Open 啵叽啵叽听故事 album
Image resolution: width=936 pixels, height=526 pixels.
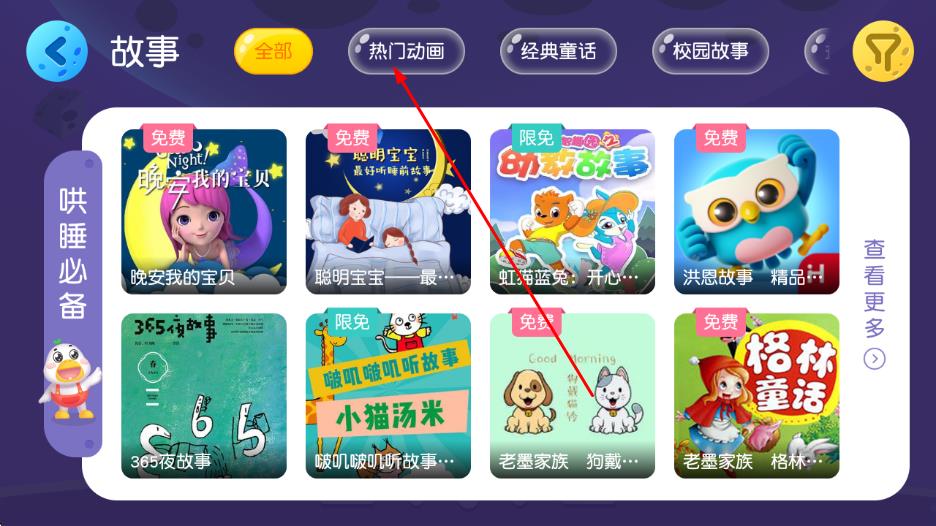(x=388, y=395)
